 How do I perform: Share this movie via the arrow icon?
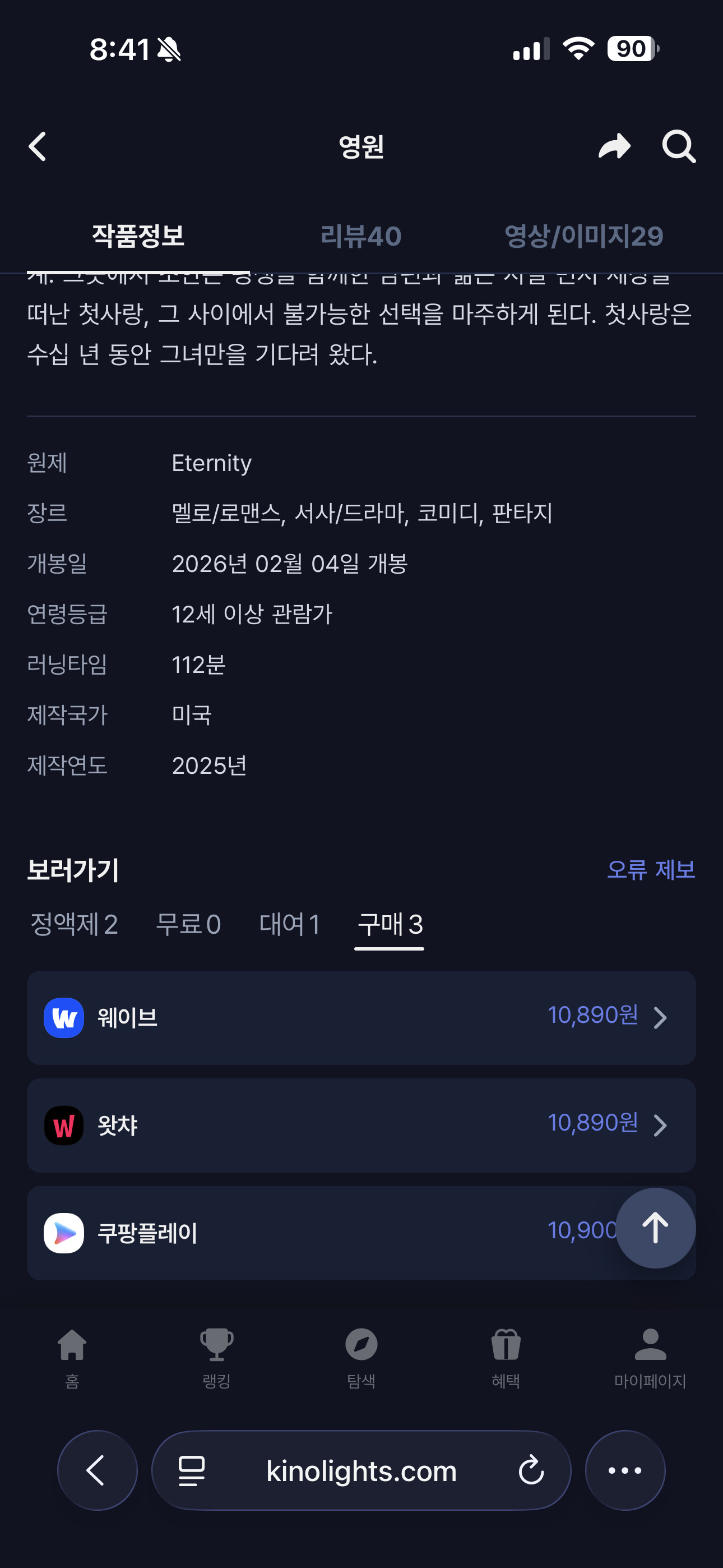(x=614, y=147)
